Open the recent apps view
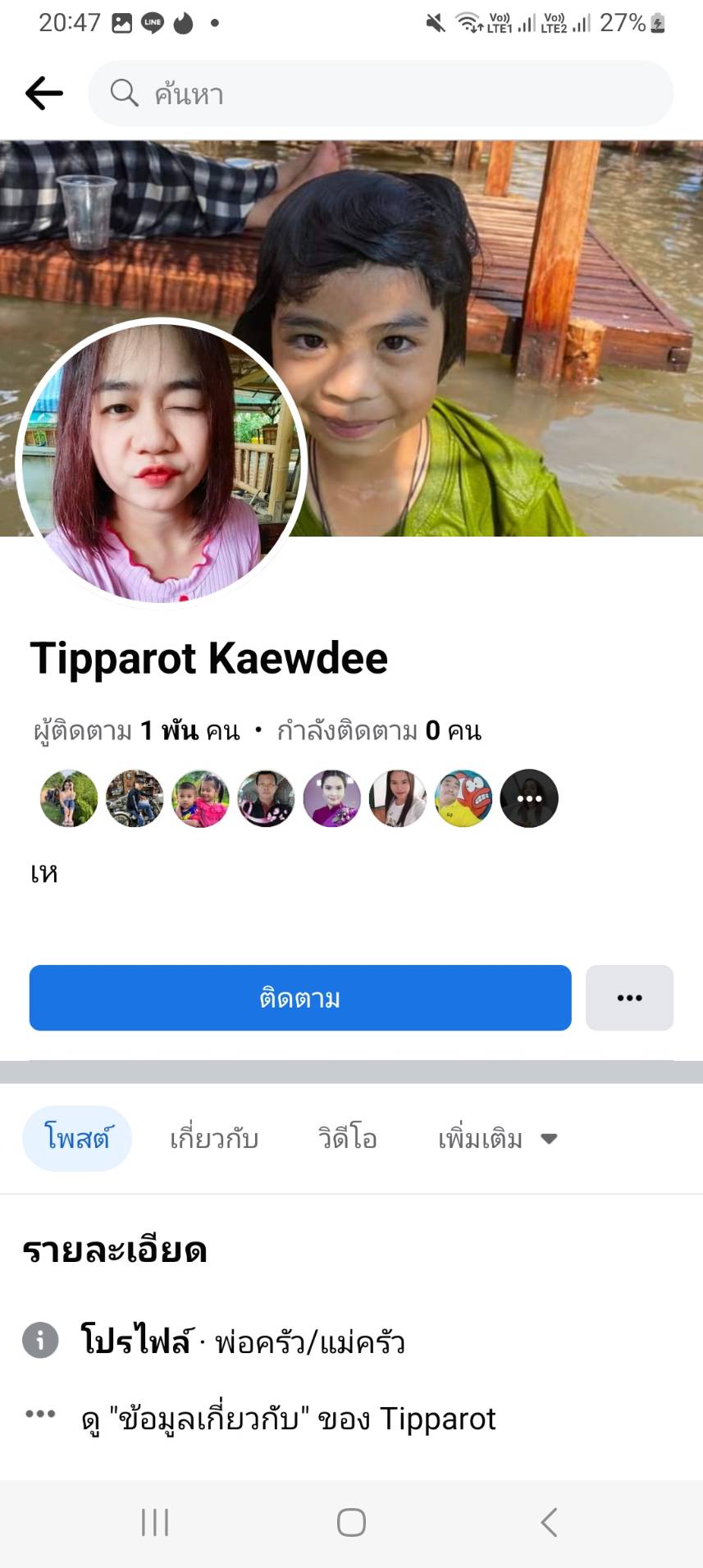This screenshot has width=703, height=1568. tap(155, 1522)
